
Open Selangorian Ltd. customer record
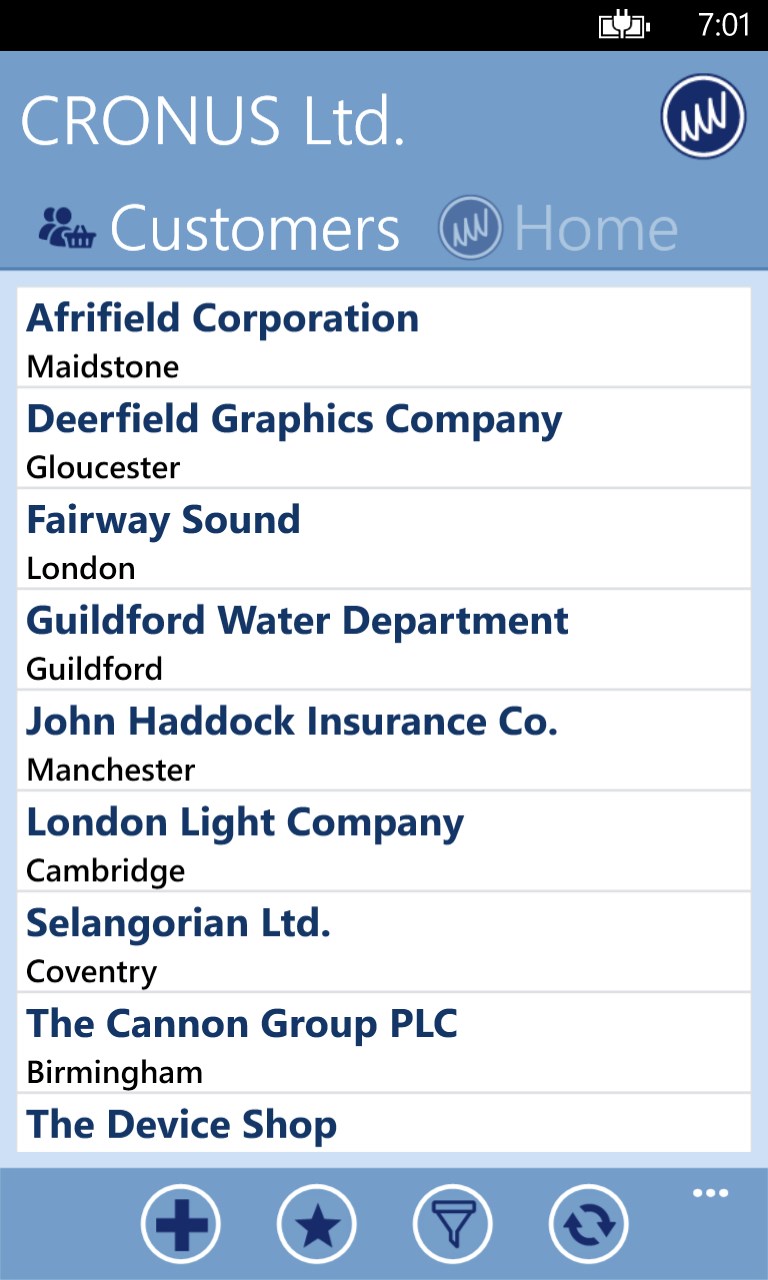383,944
